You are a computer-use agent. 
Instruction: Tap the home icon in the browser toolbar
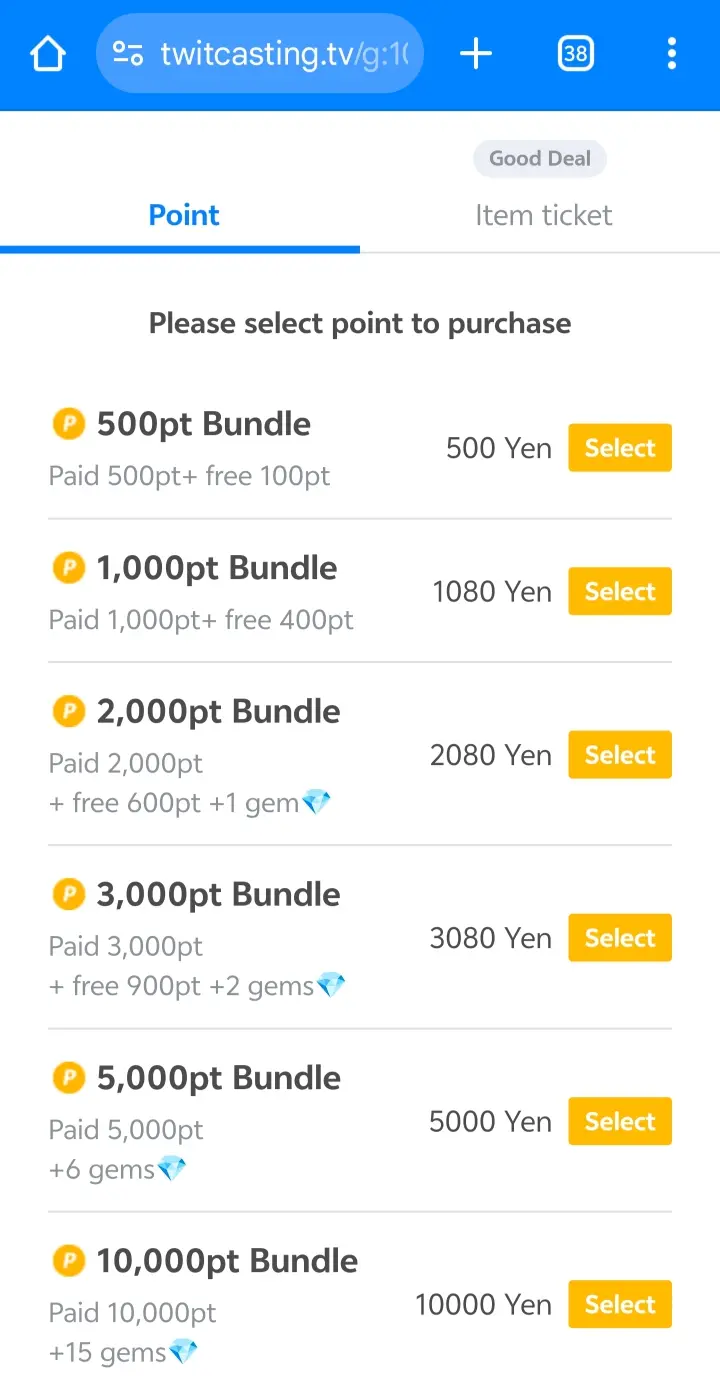[47, 54]
